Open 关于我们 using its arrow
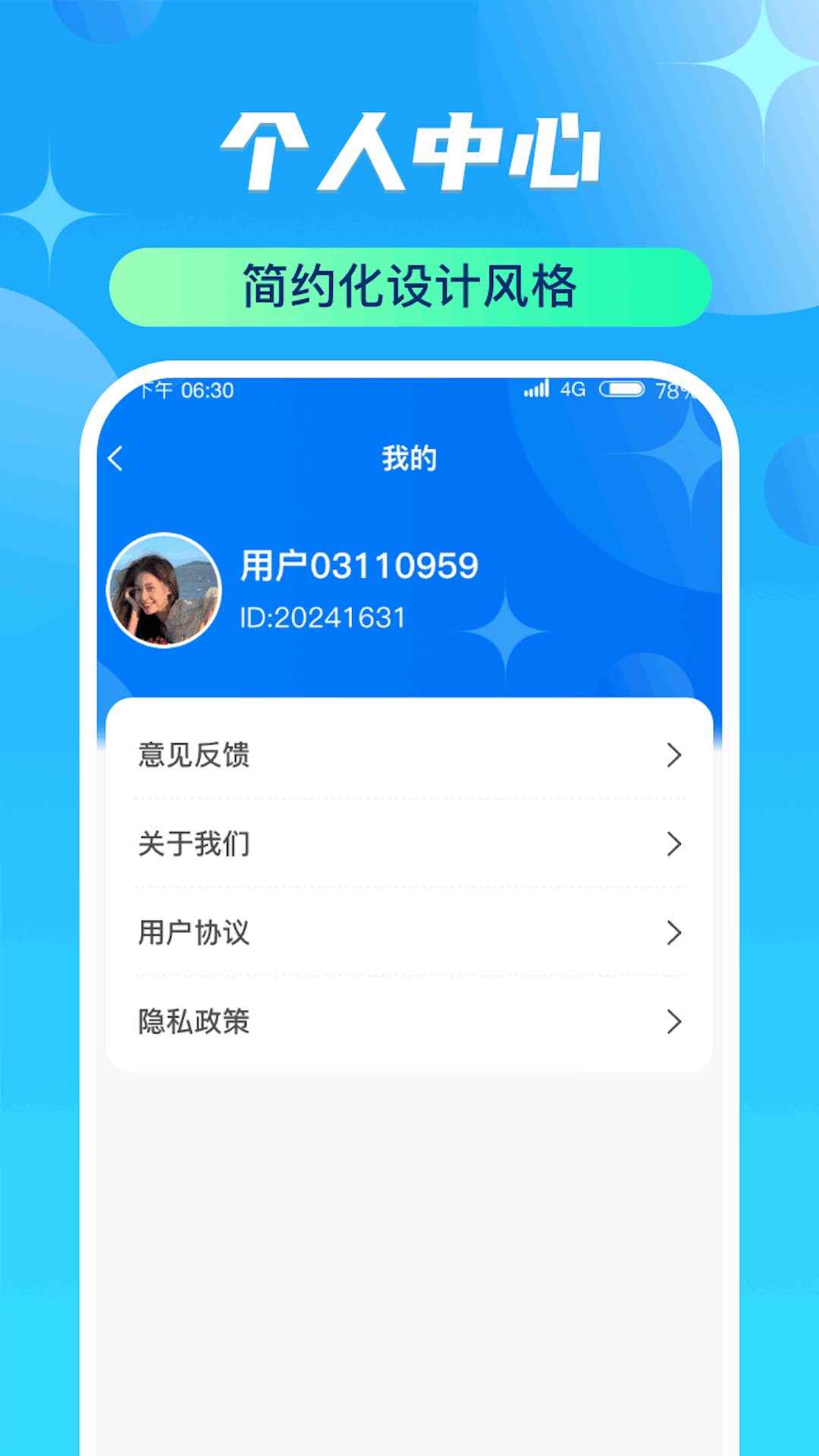819x1456 pixels. pos(673,844)
